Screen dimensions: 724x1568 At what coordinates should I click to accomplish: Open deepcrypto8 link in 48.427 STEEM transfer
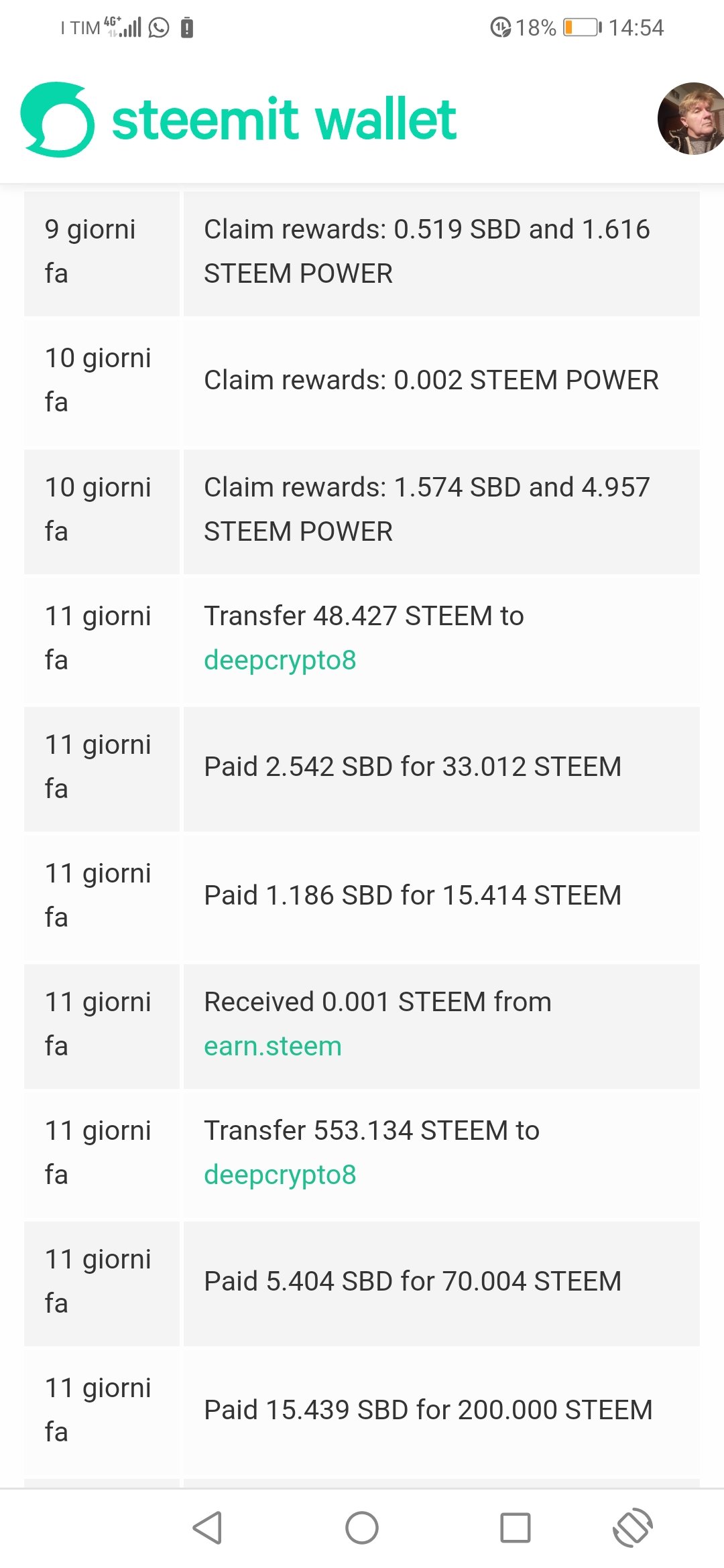[280, 660]
